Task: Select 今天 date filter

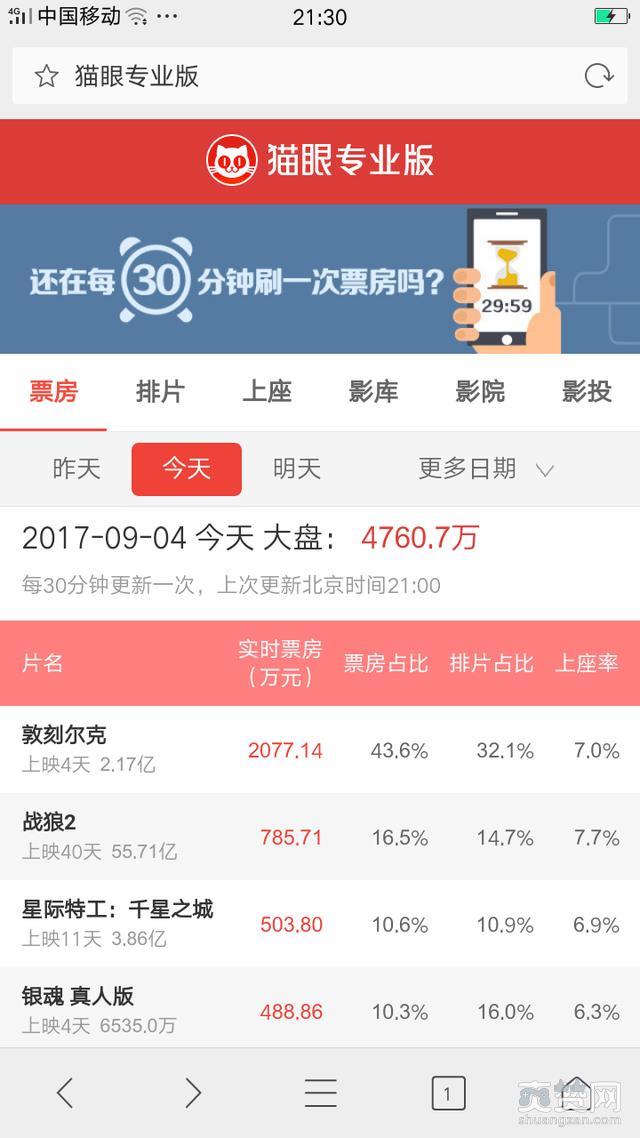Action: coord(187,469)
